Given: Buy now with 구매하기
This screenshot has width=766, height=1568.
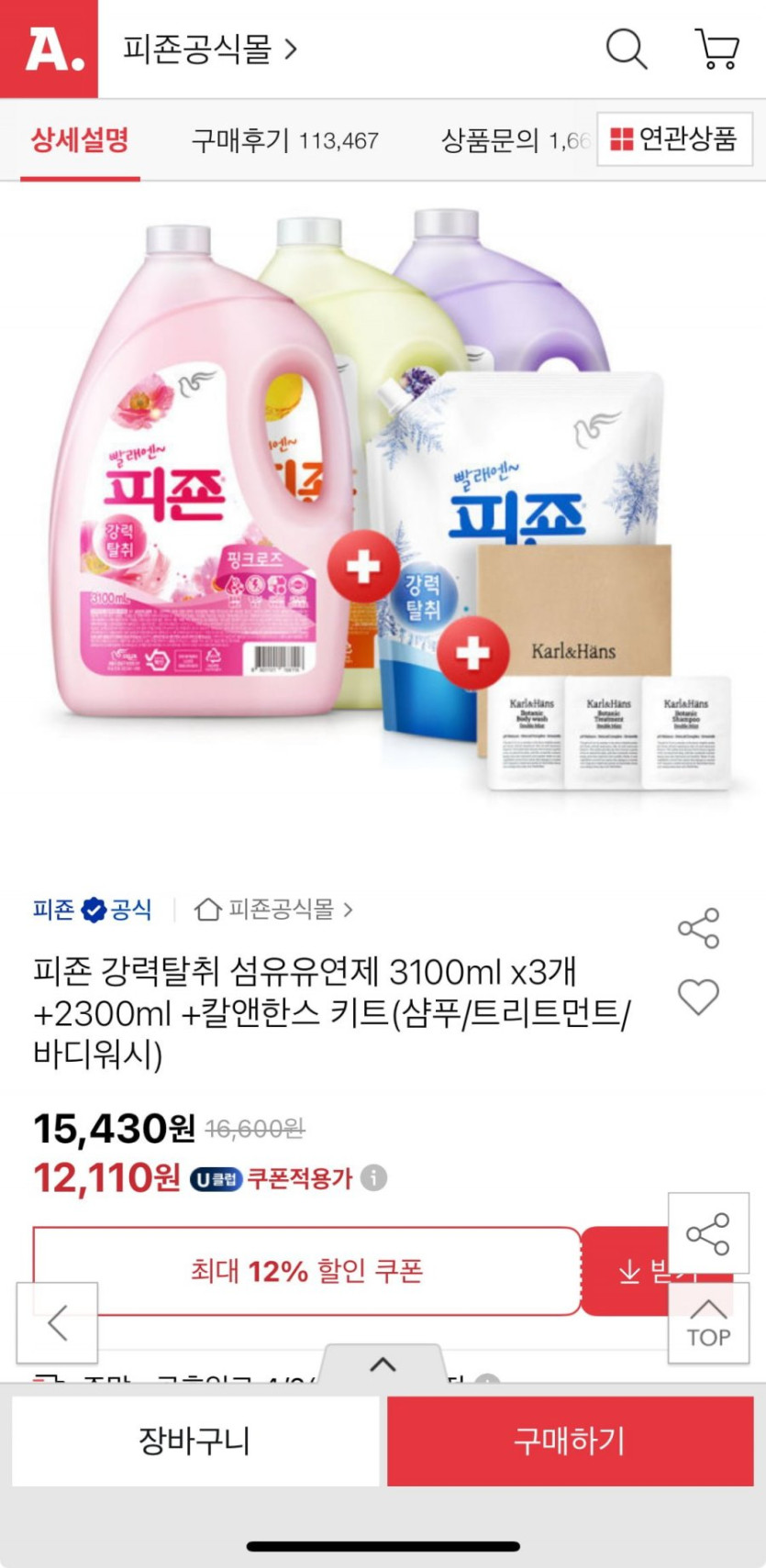Looking at the screenshot, I should tap(570, 1441).
